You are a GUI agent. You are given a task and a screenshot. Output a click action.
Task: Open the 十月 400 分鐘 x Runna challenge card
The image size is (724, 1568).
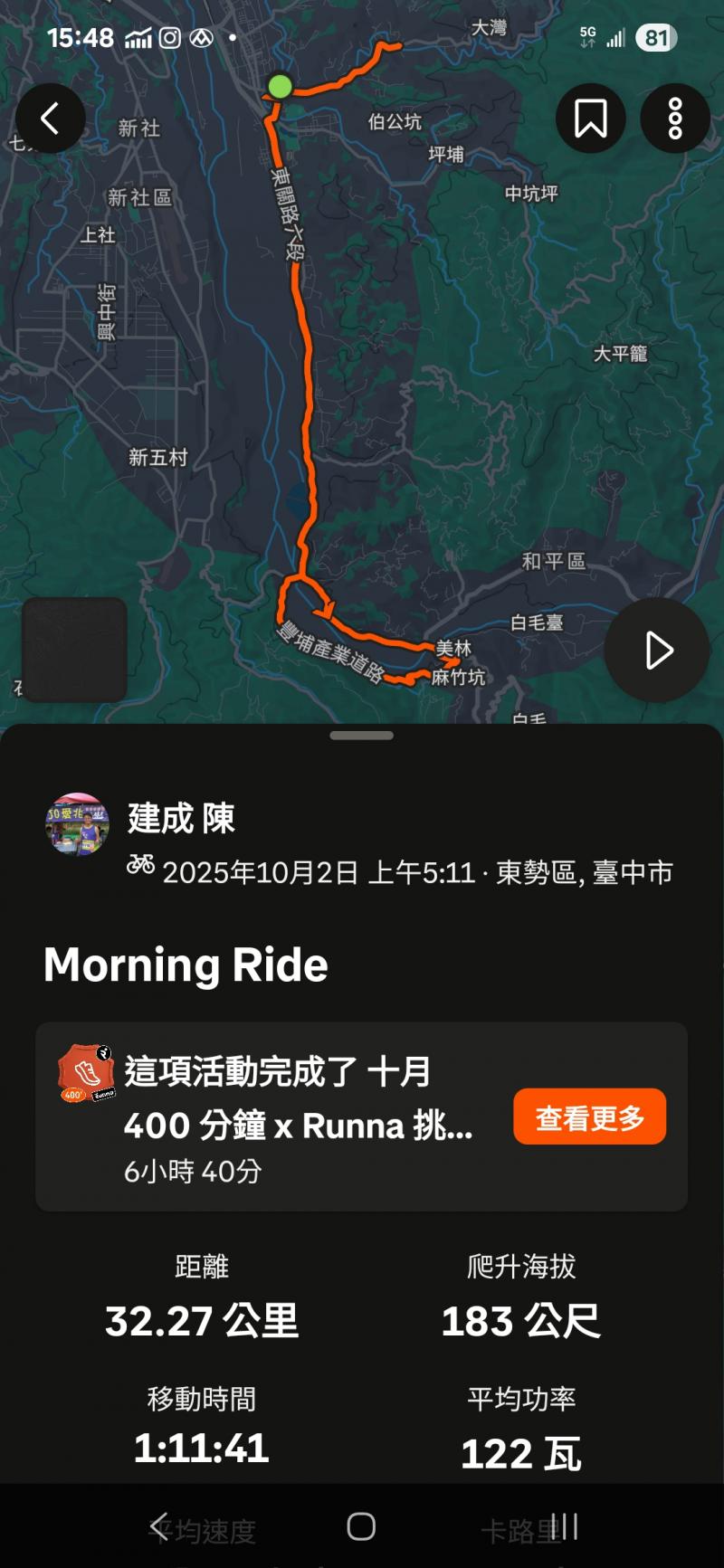[x=299, y=1117]
